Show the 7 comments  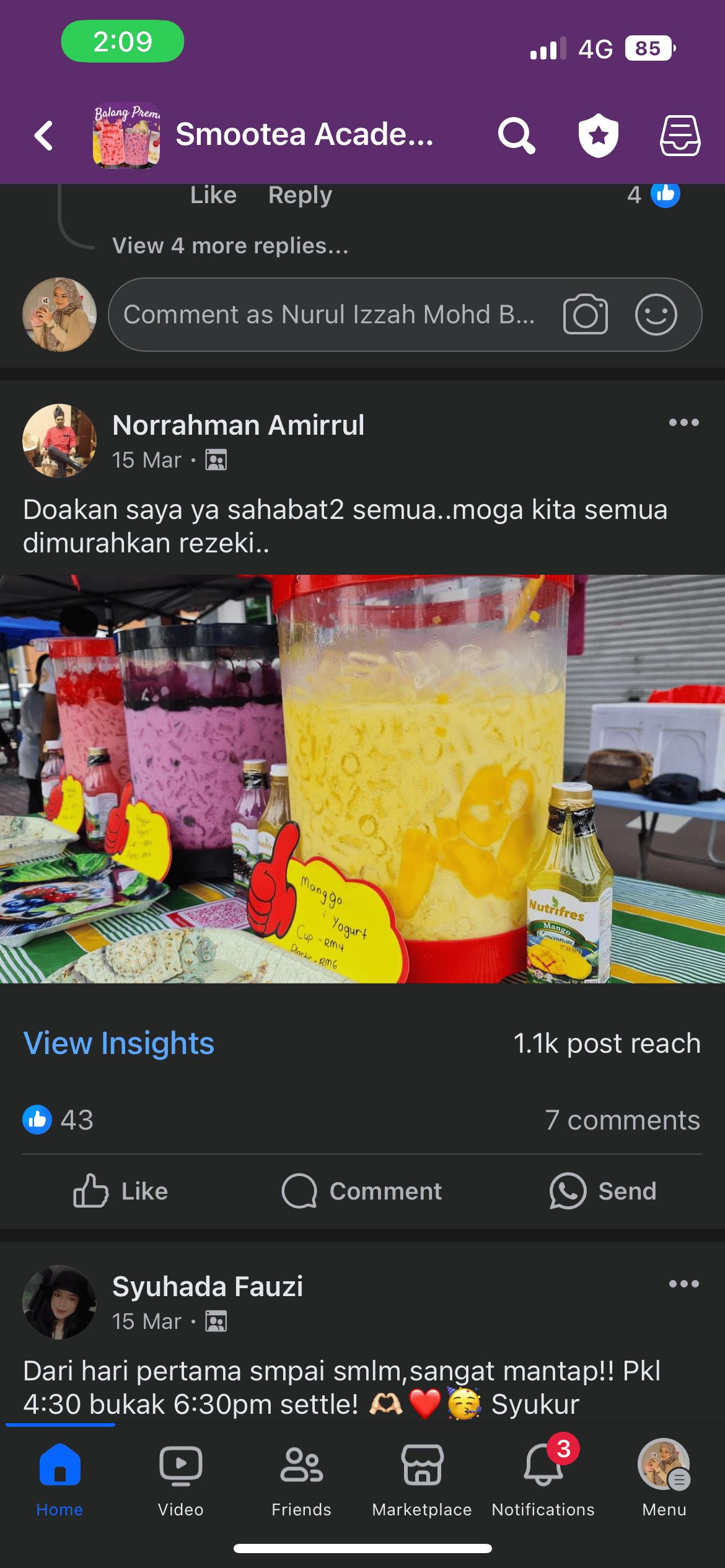coord(622,1120)
